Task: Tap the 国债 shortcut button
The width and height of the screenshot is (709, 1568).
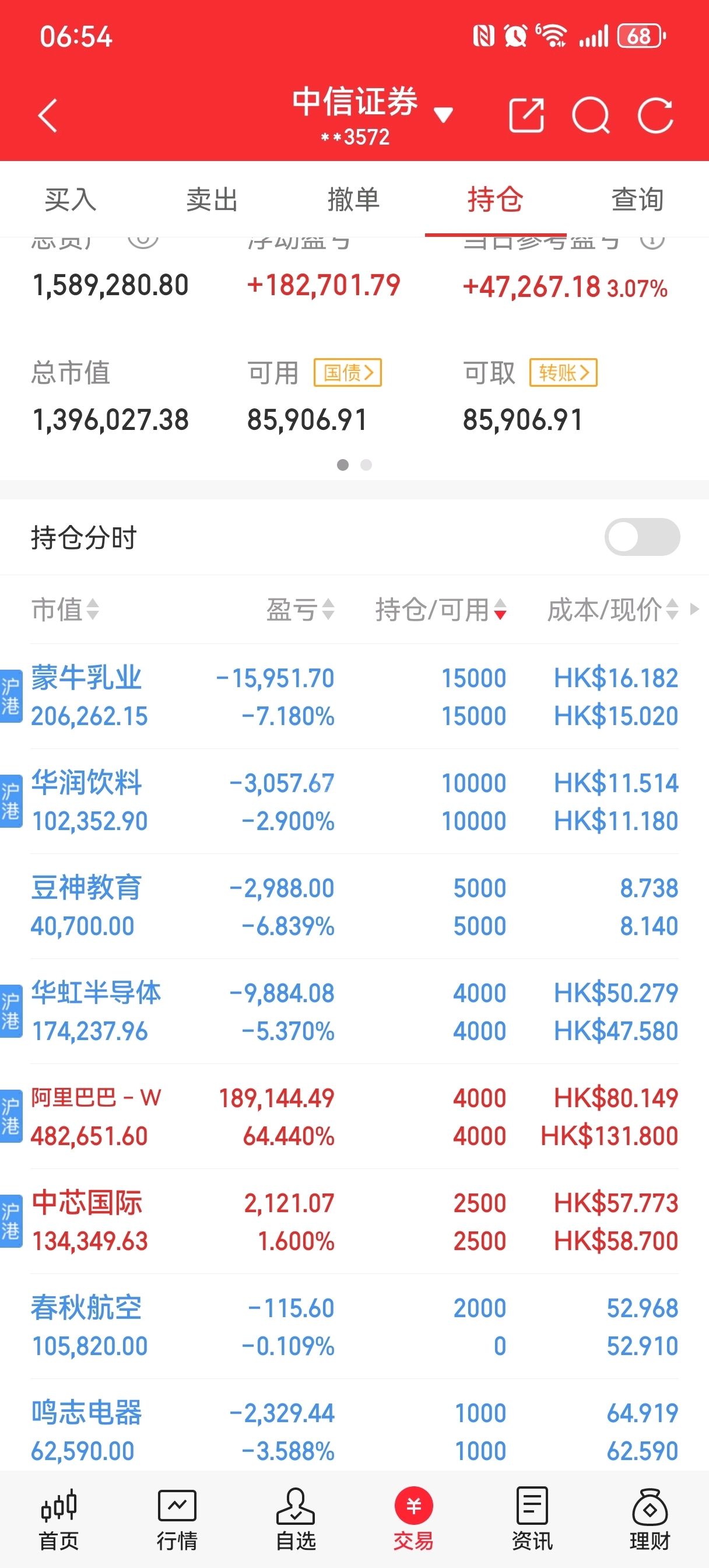Action: pyautogui.click(x=348, y=373)
